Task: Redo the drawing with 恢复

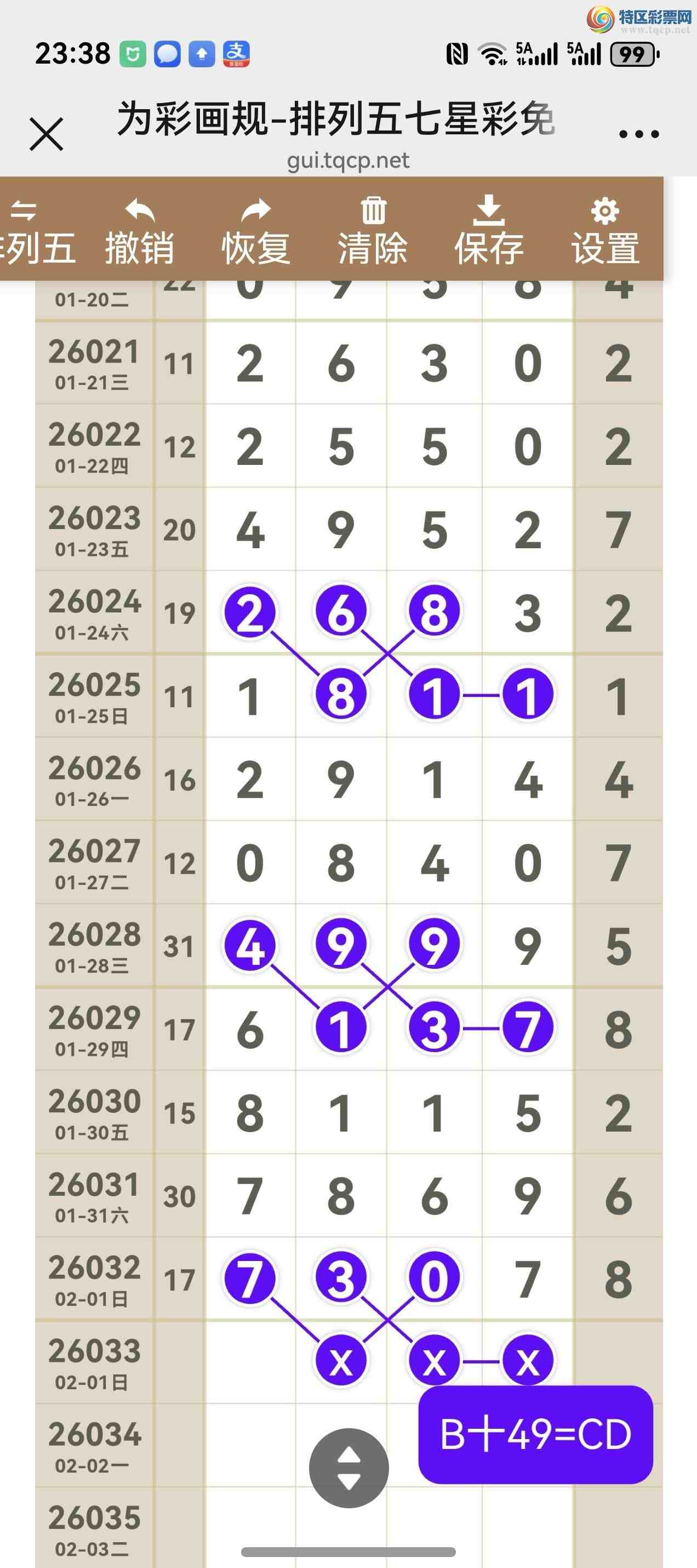Action: (x=256, y=231)
